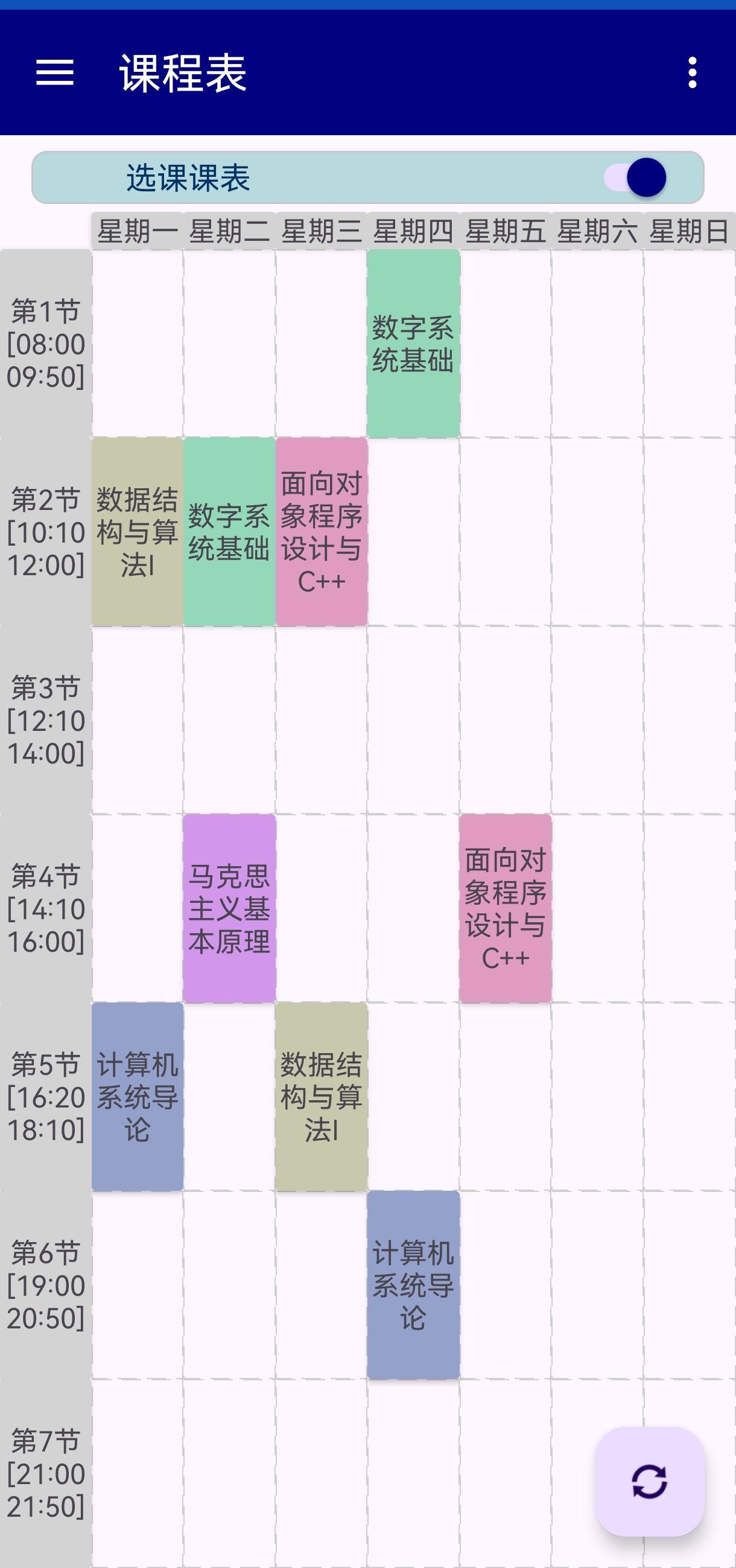This screenshot has width=736, height=1568.
Task: Turn off the 选课课表 switch
Action: click(636, 177)
